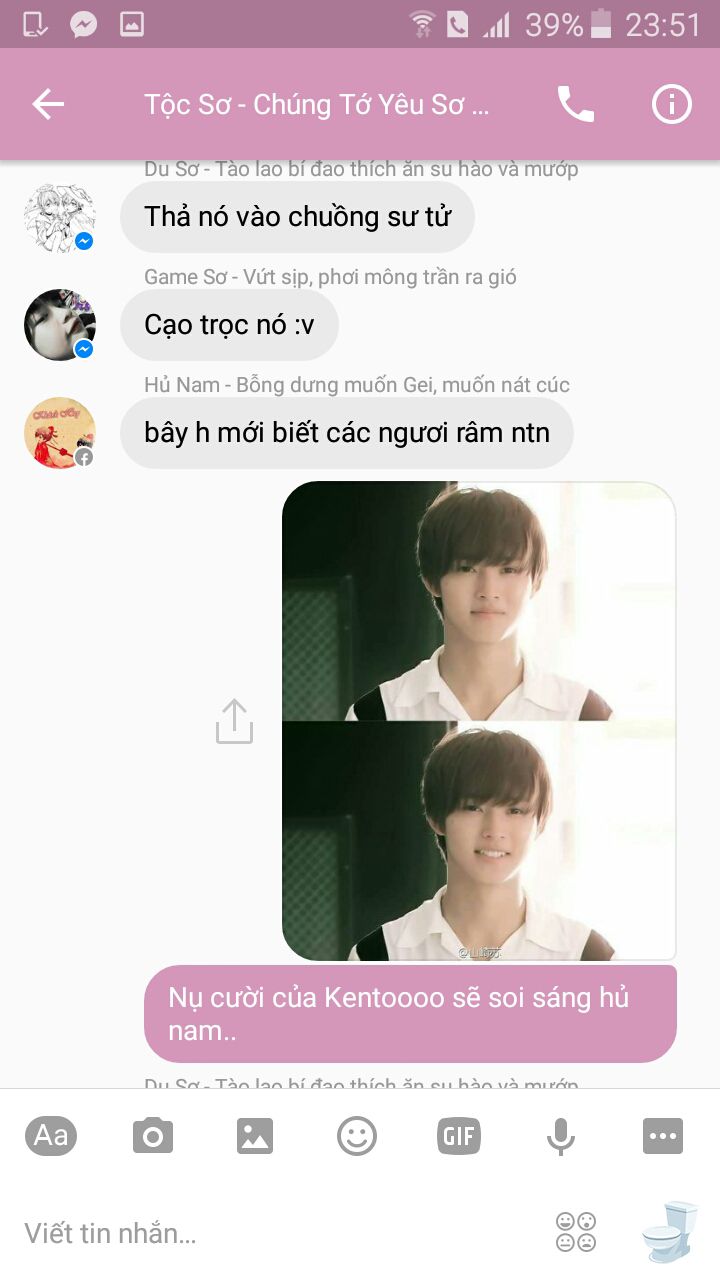The width and height of the screenshot is (720, 1280).
Task: Open the group info details
Action: 671,104
